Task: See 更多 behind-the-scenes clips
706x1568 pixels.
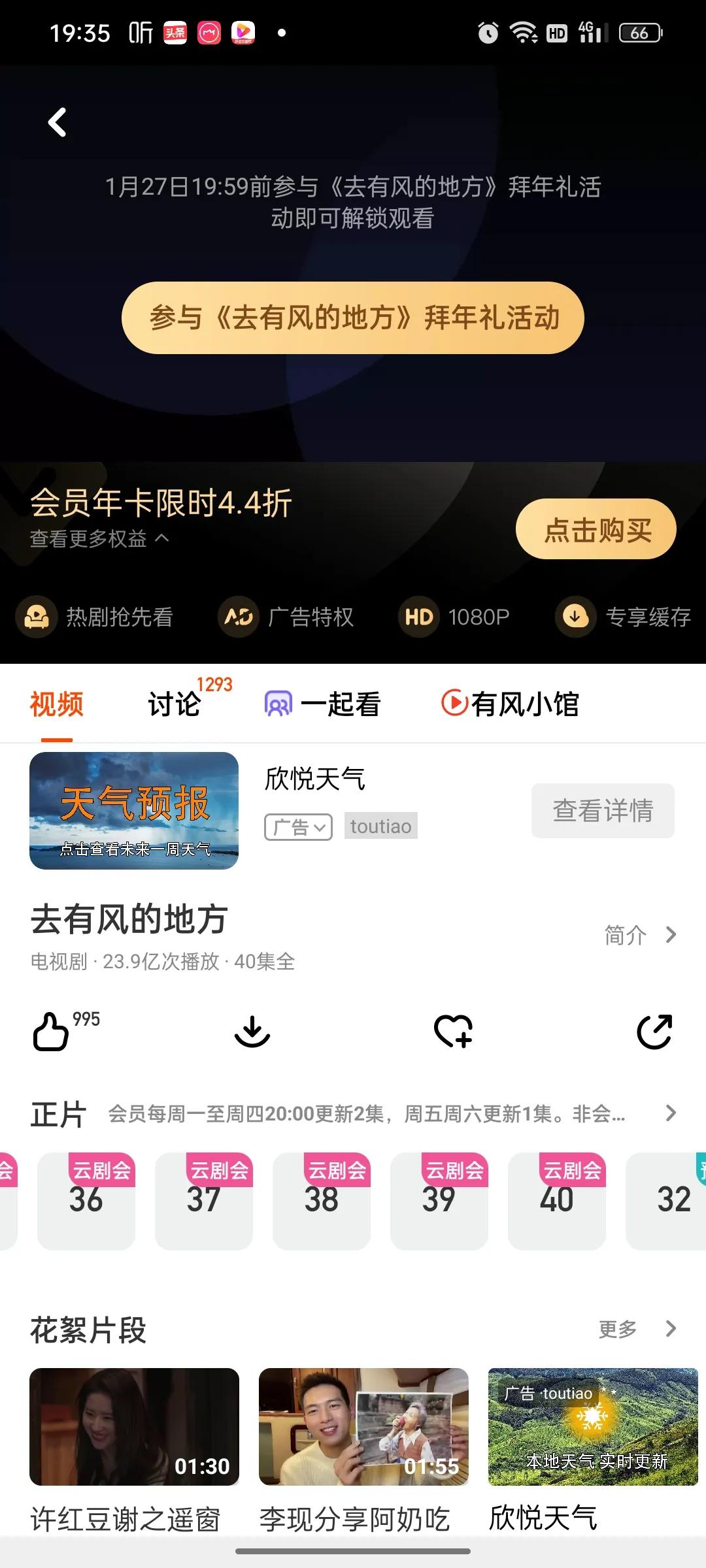Action: pyautogui.click(x=637, y=1329)
